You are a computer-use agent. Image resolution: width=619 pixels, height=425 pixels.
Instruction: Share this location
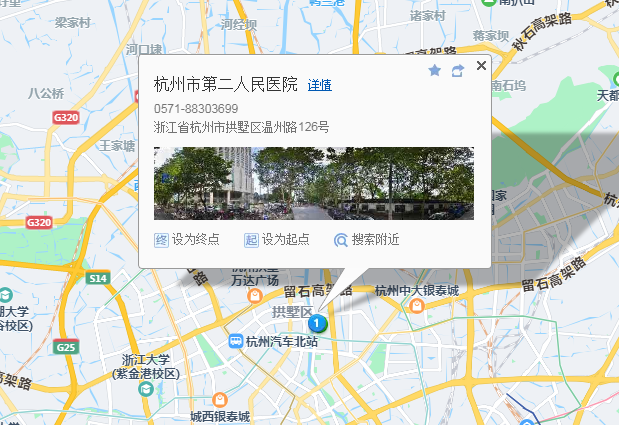click(458, 70)
